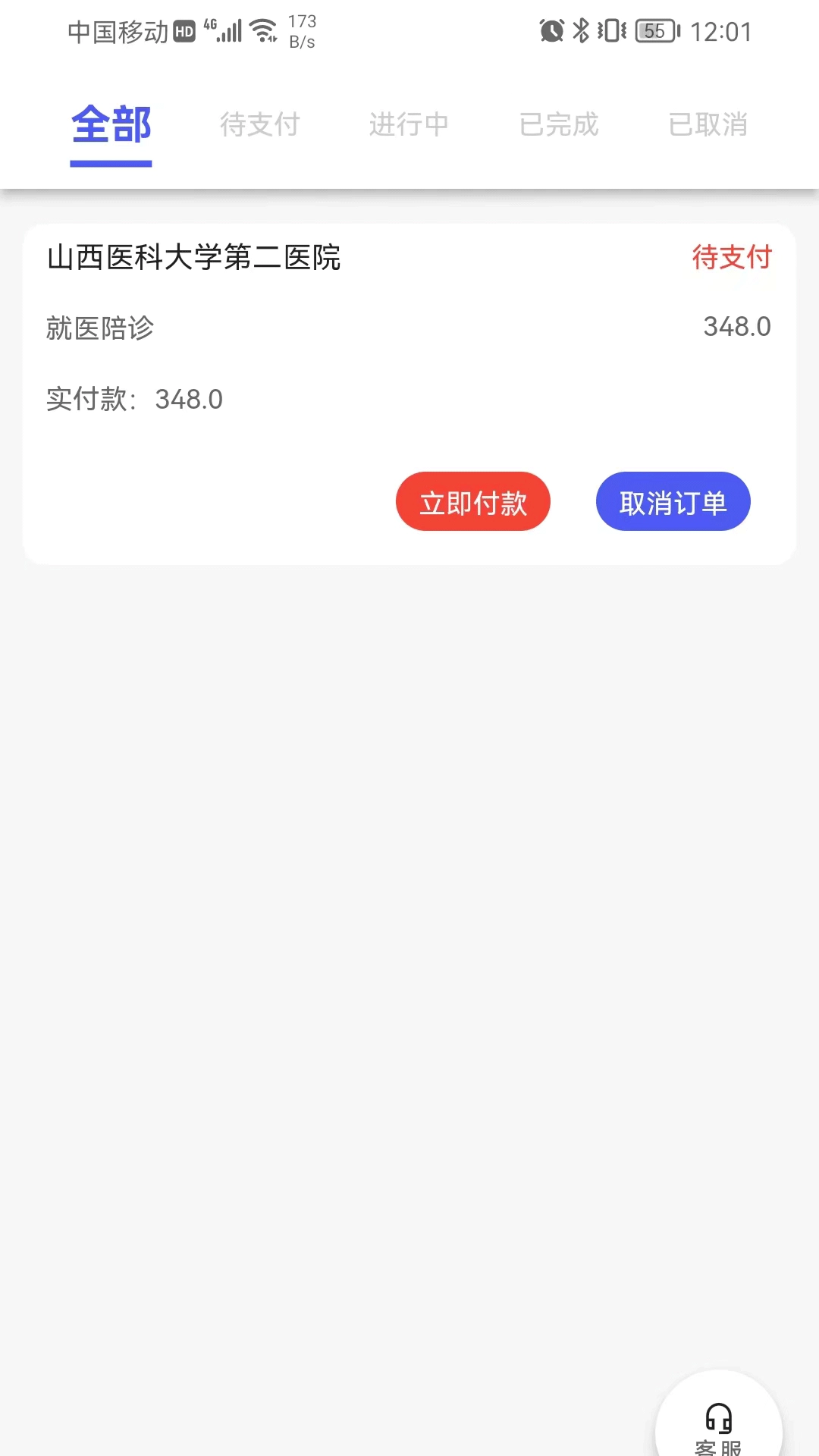
Task: Tap the battery indicator showing 55
Action: 653,30
